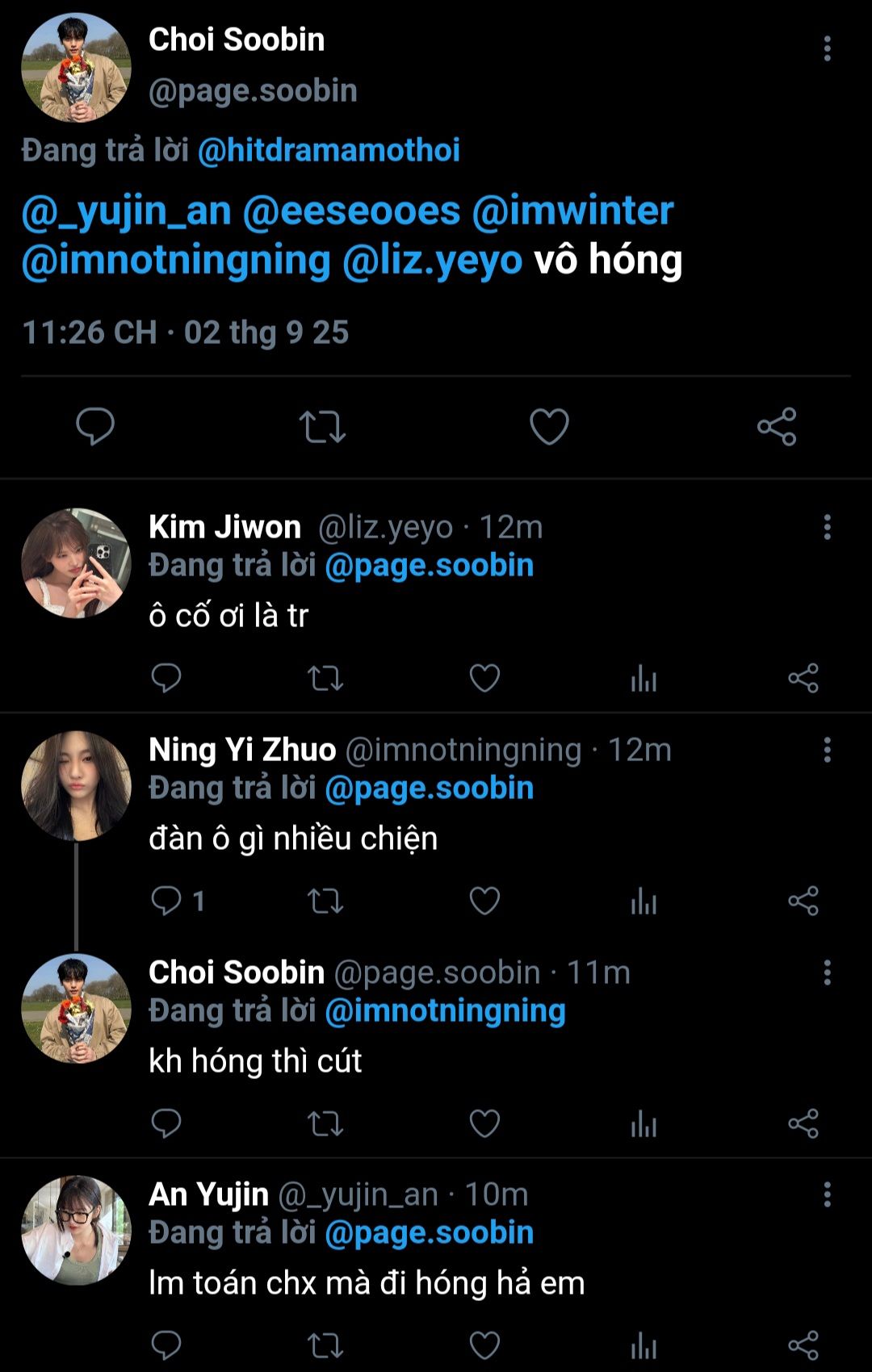Reply to Choi Soobin's main post

[x=95, y=426]
